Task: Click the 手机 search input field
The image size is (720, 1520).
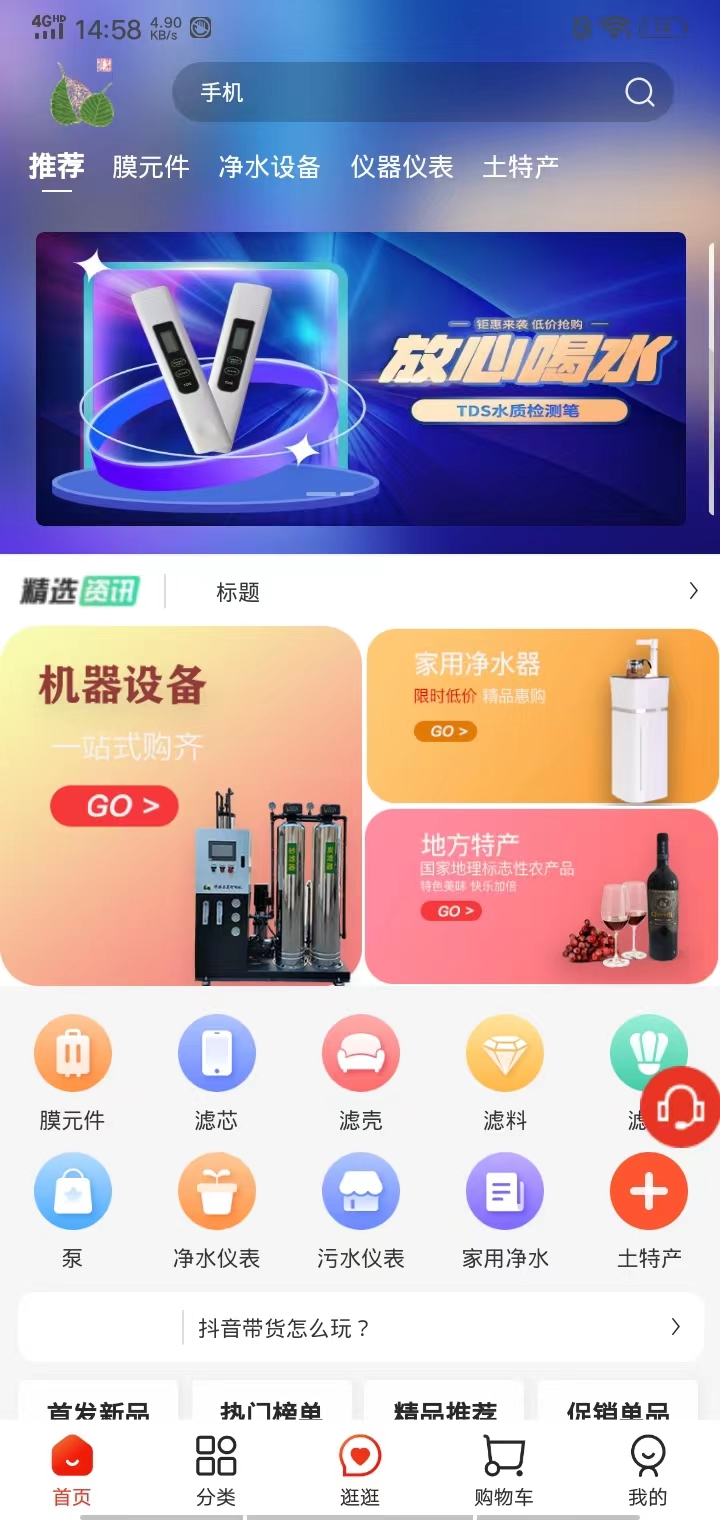Action: click(350, 91)
